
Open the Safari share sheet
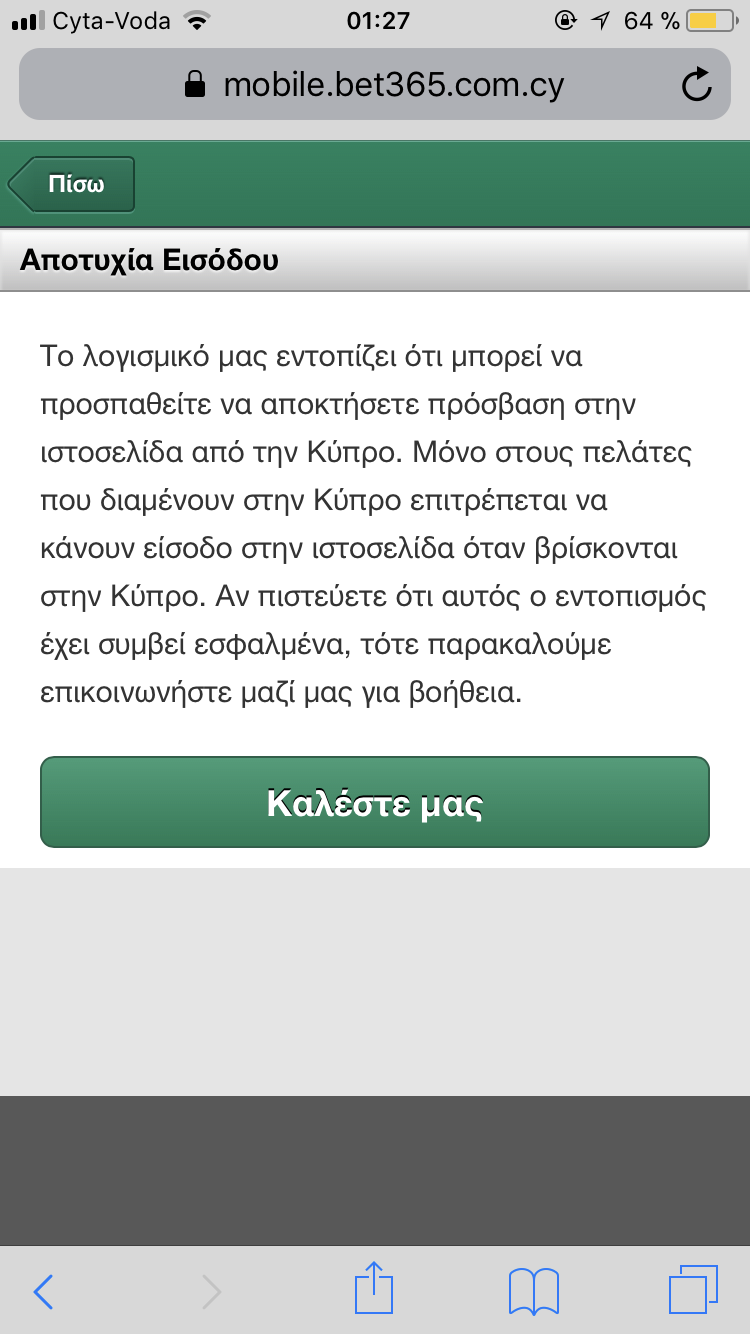[375, 1288]
